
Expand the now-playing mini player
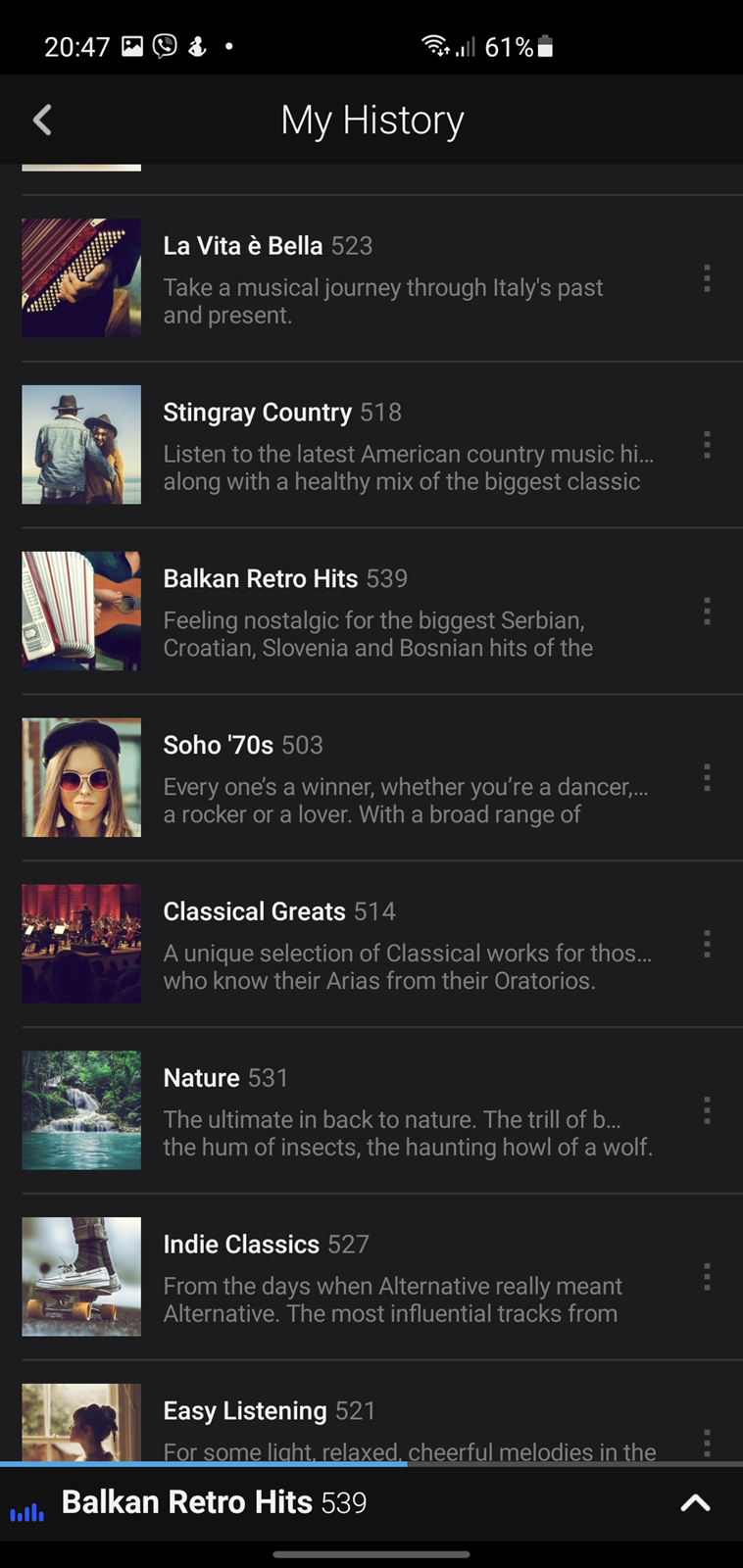(695, 1503)
